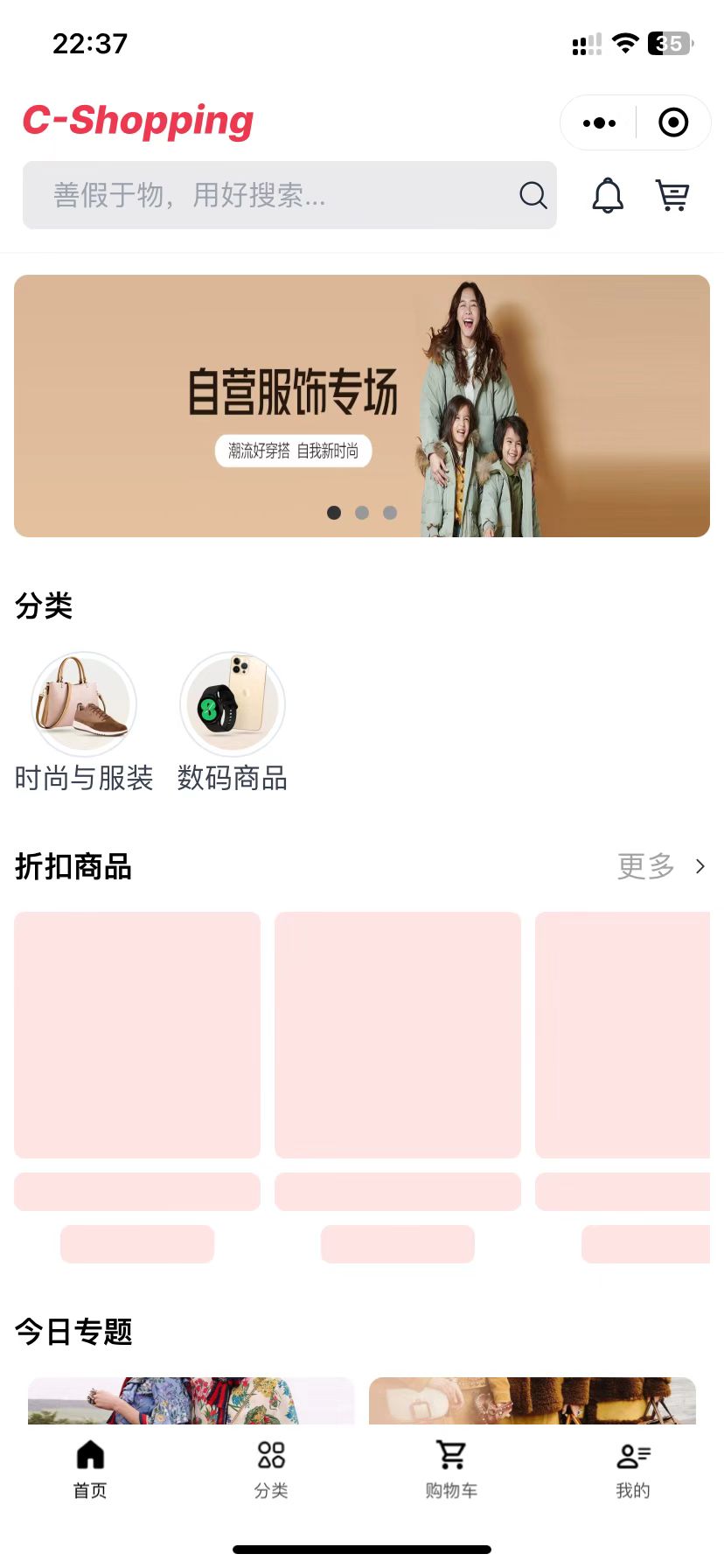The image size is (724, 1568).
Task: Close the mini program with the circle button
Action: click(673, 122)
